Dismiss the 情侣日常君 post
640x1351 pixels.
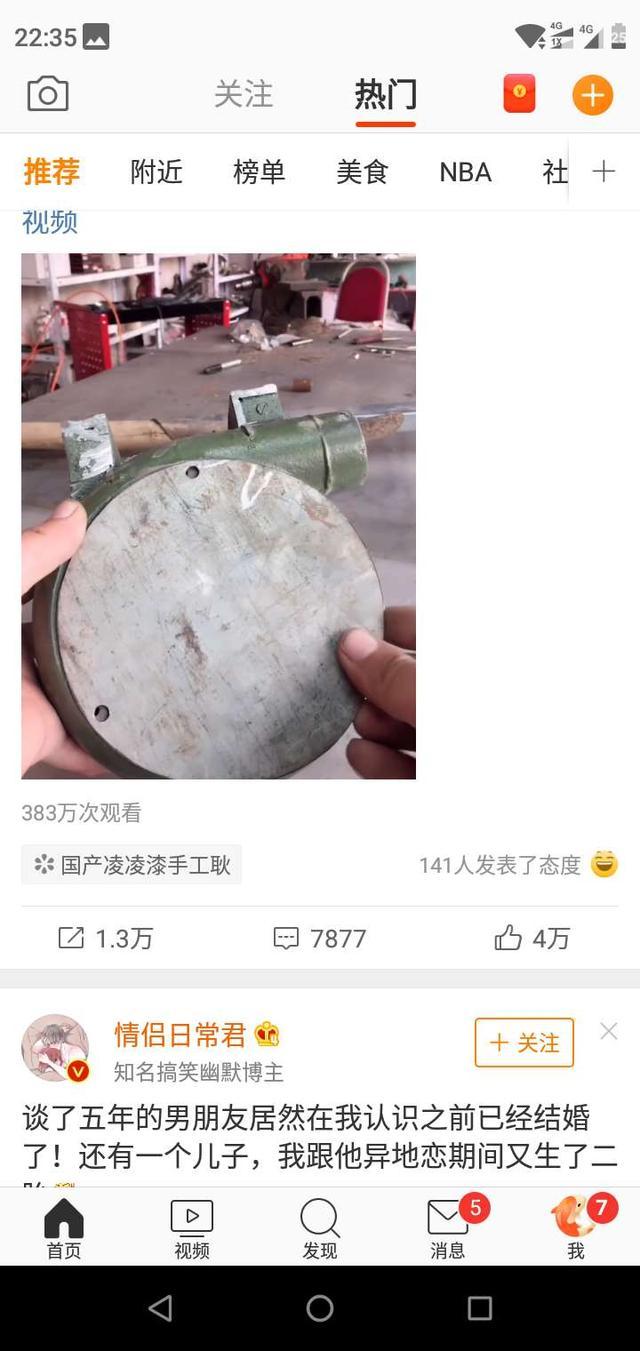[608, 1031]
